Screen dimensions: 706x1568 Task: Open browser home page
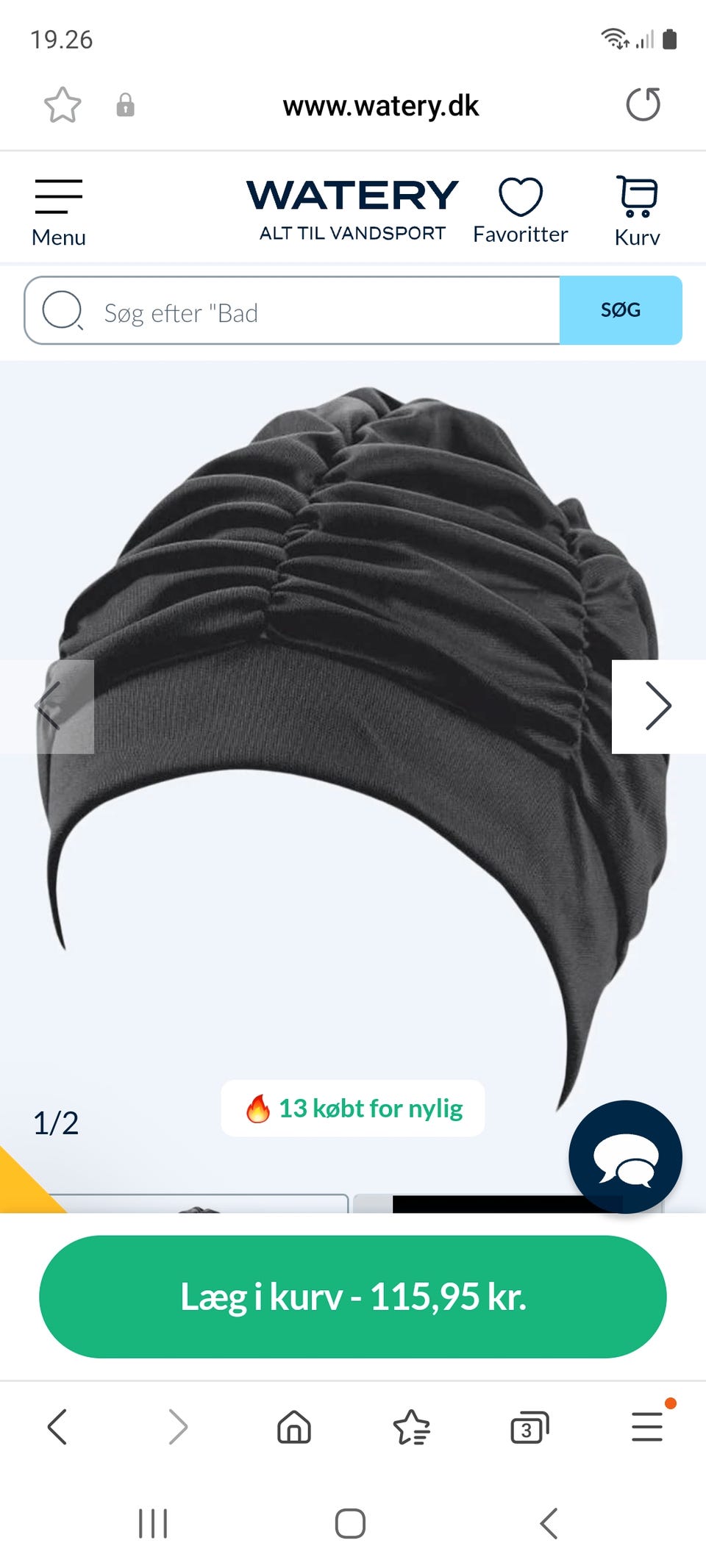(x=294, y=1428)
